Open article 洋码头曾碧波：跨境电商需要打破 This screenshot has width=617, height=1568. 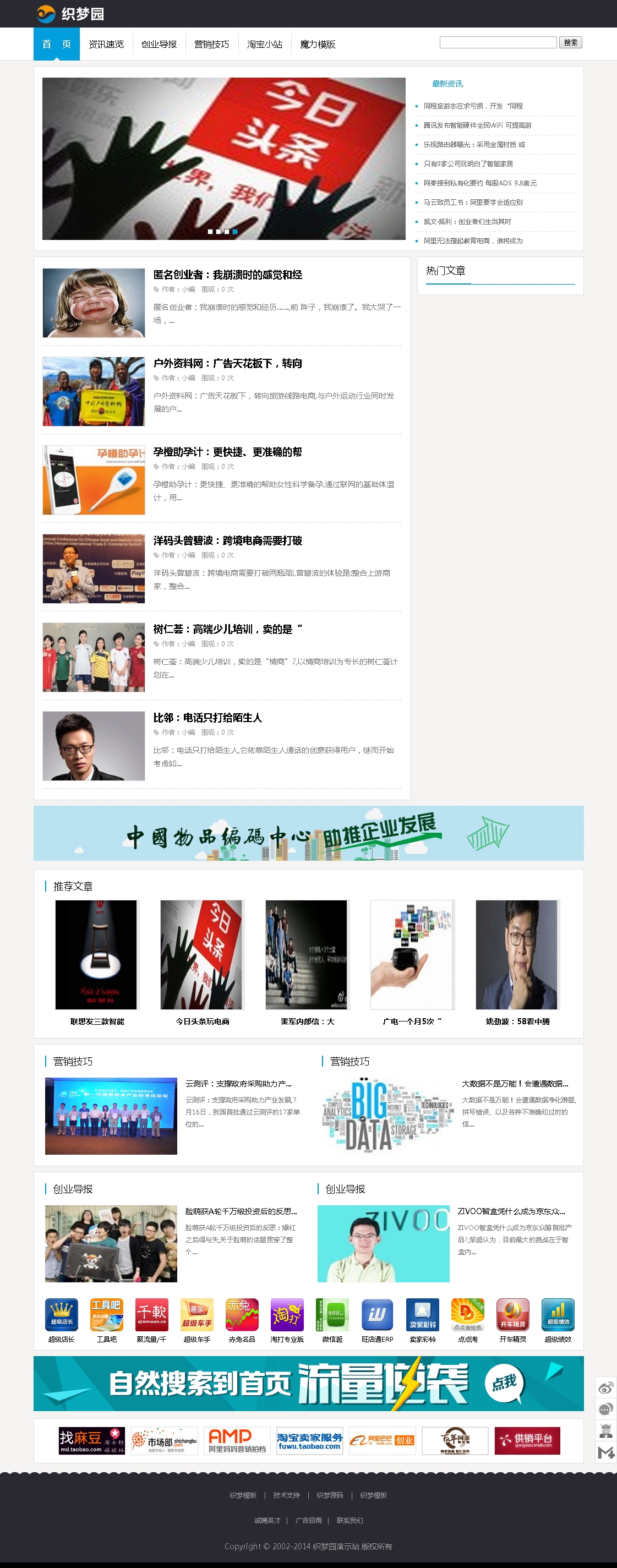(227, 541)
